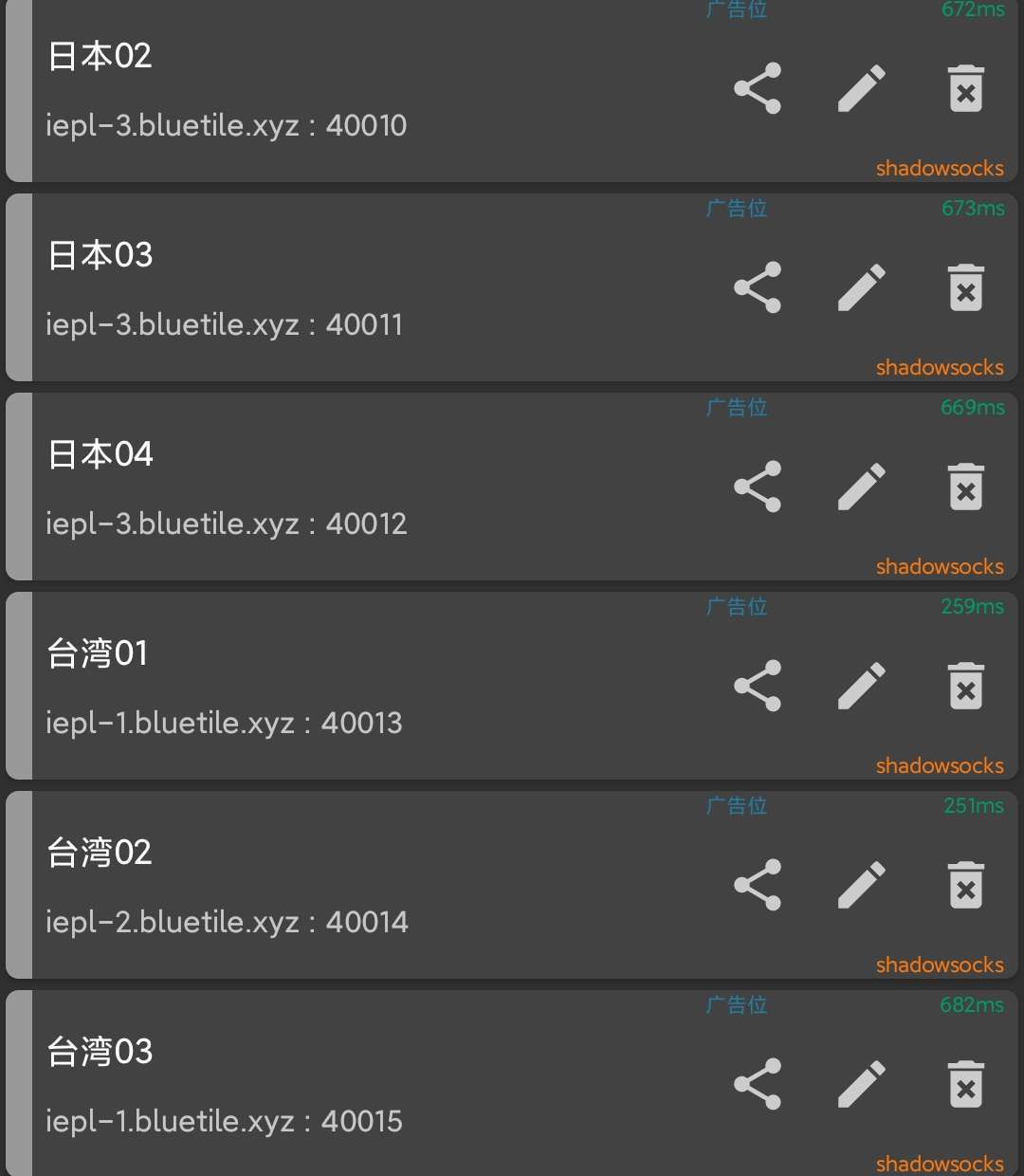Delete the 日本02 server
The image size is (1024, 1176).
coord(966,89)
